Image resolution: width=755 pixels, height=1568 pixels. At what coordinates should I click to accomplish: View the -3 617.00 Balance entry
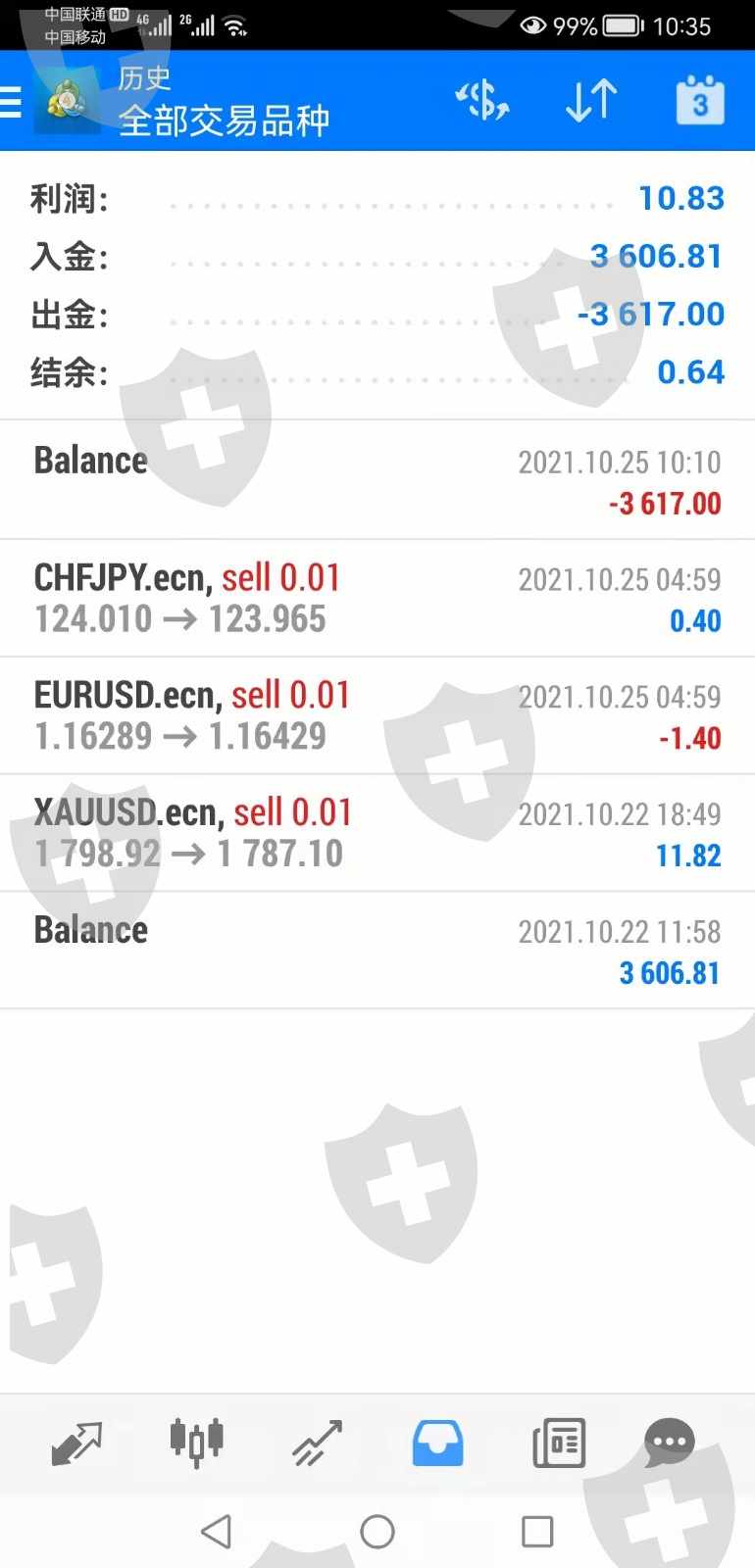pos(377,480)
